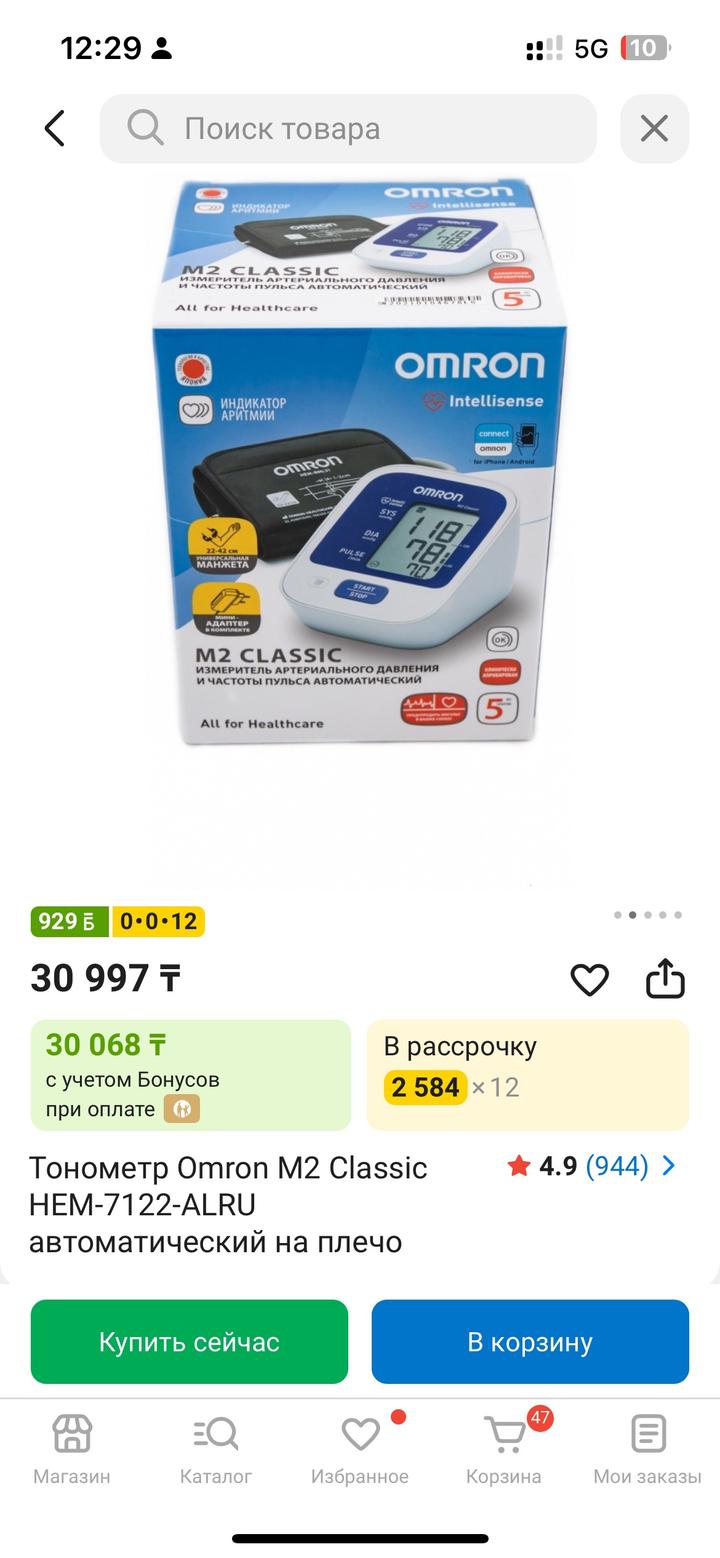Open the 4.9 rating reviews (944)
This screenshot has width=720, height=1558.
[x=592, y=1166]
